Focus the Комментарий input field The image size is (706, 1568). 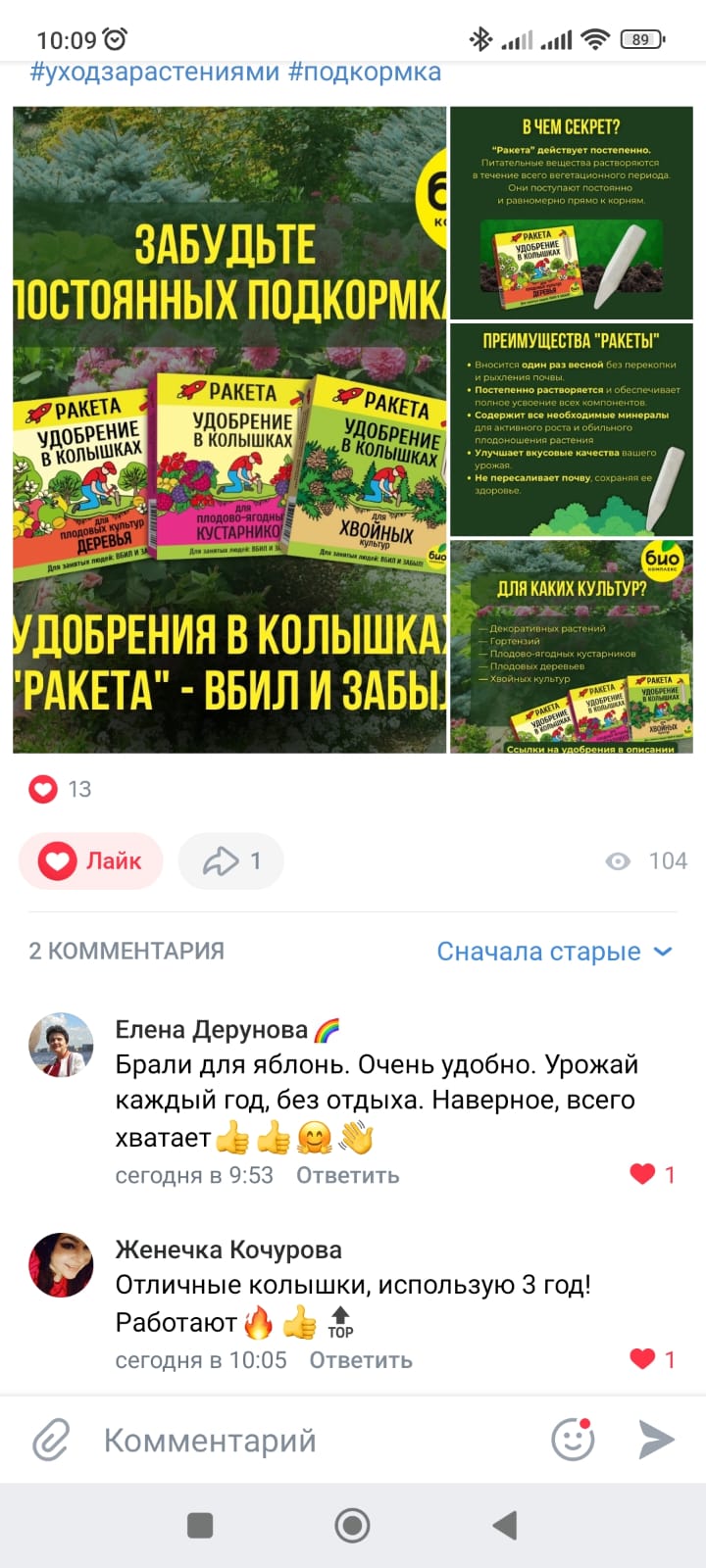pos(314,1441)
